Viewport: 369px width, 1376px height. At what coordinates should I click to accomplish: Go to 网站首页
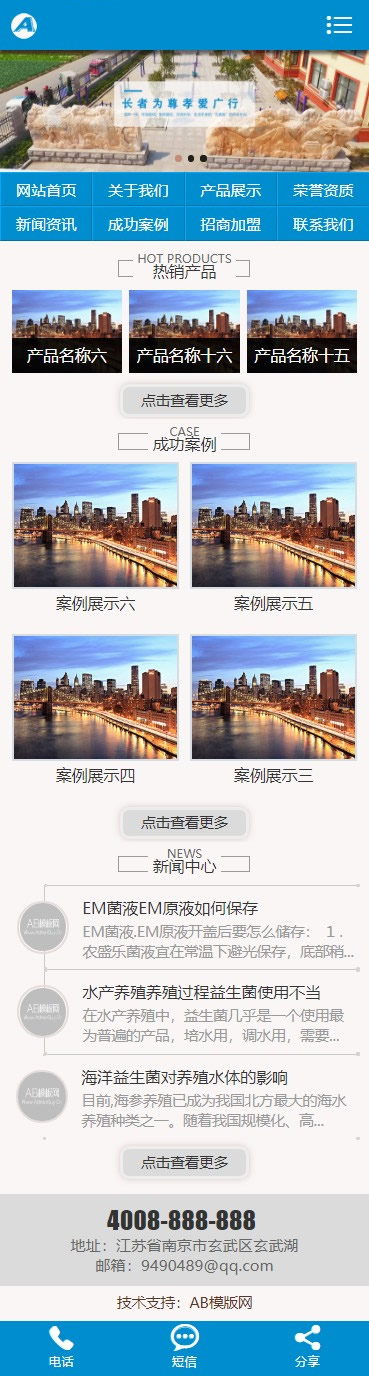pos(46,190)
